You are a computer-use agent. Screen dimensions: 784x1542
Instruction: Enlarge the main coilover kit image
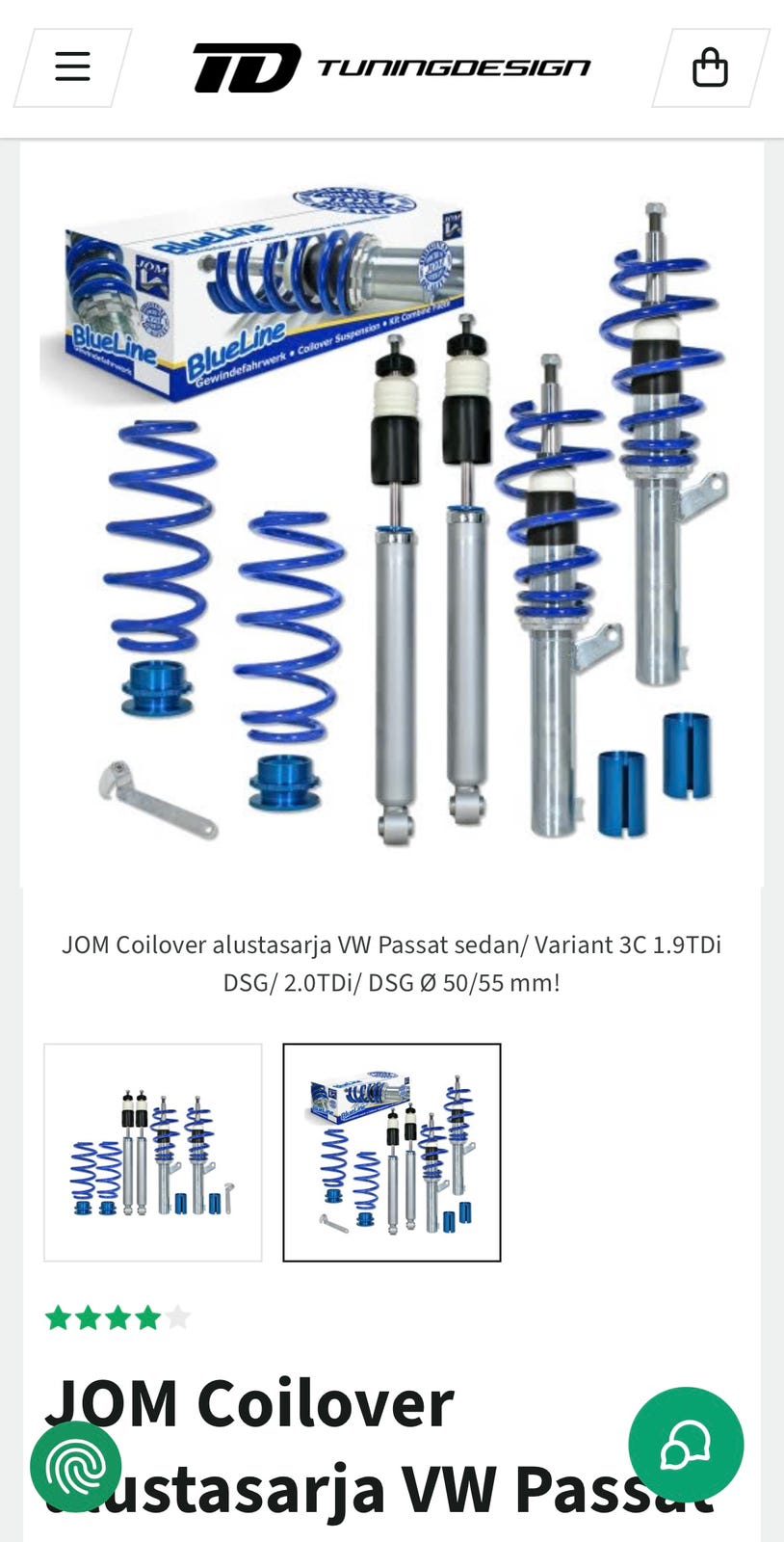(392, 515)
